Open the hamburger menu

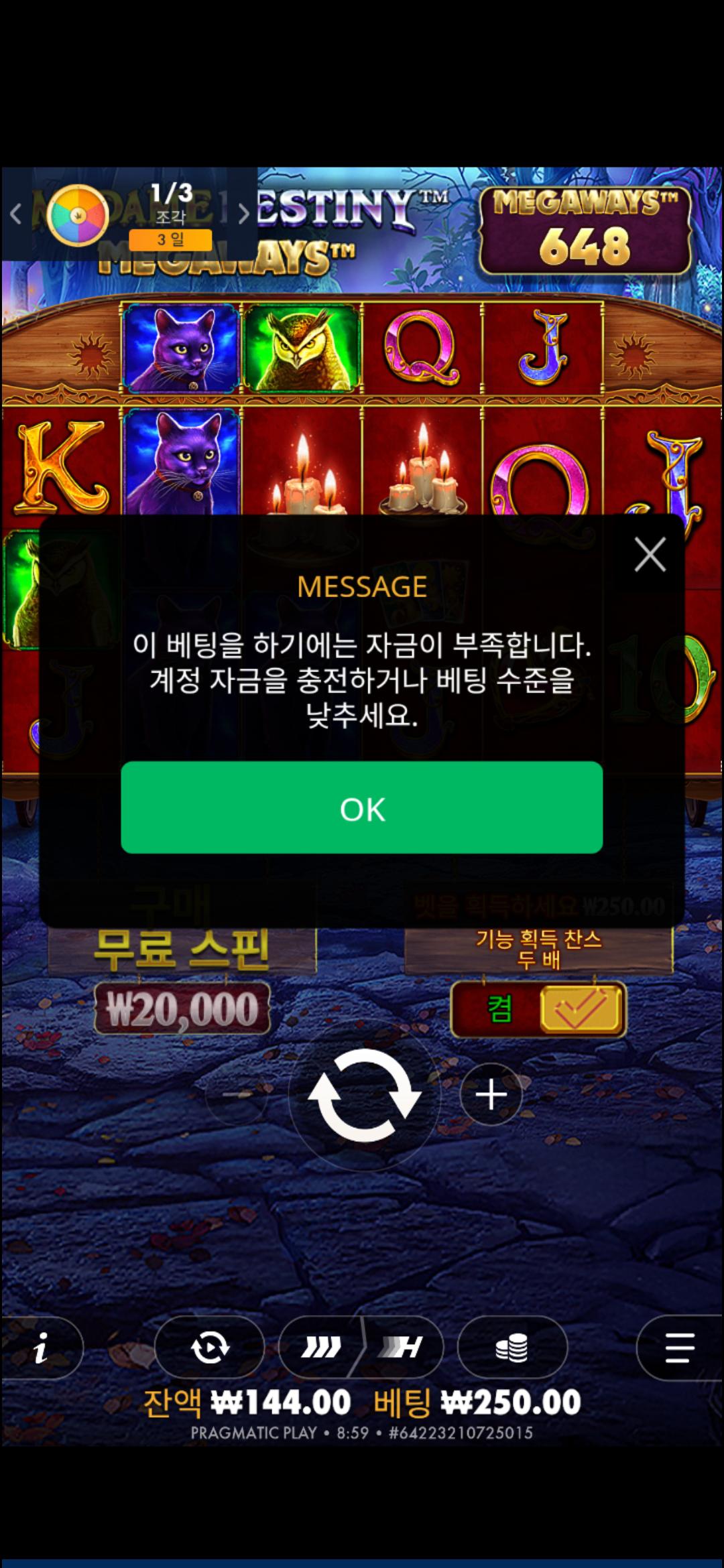pyautogui.click(x=678, y=1348)
